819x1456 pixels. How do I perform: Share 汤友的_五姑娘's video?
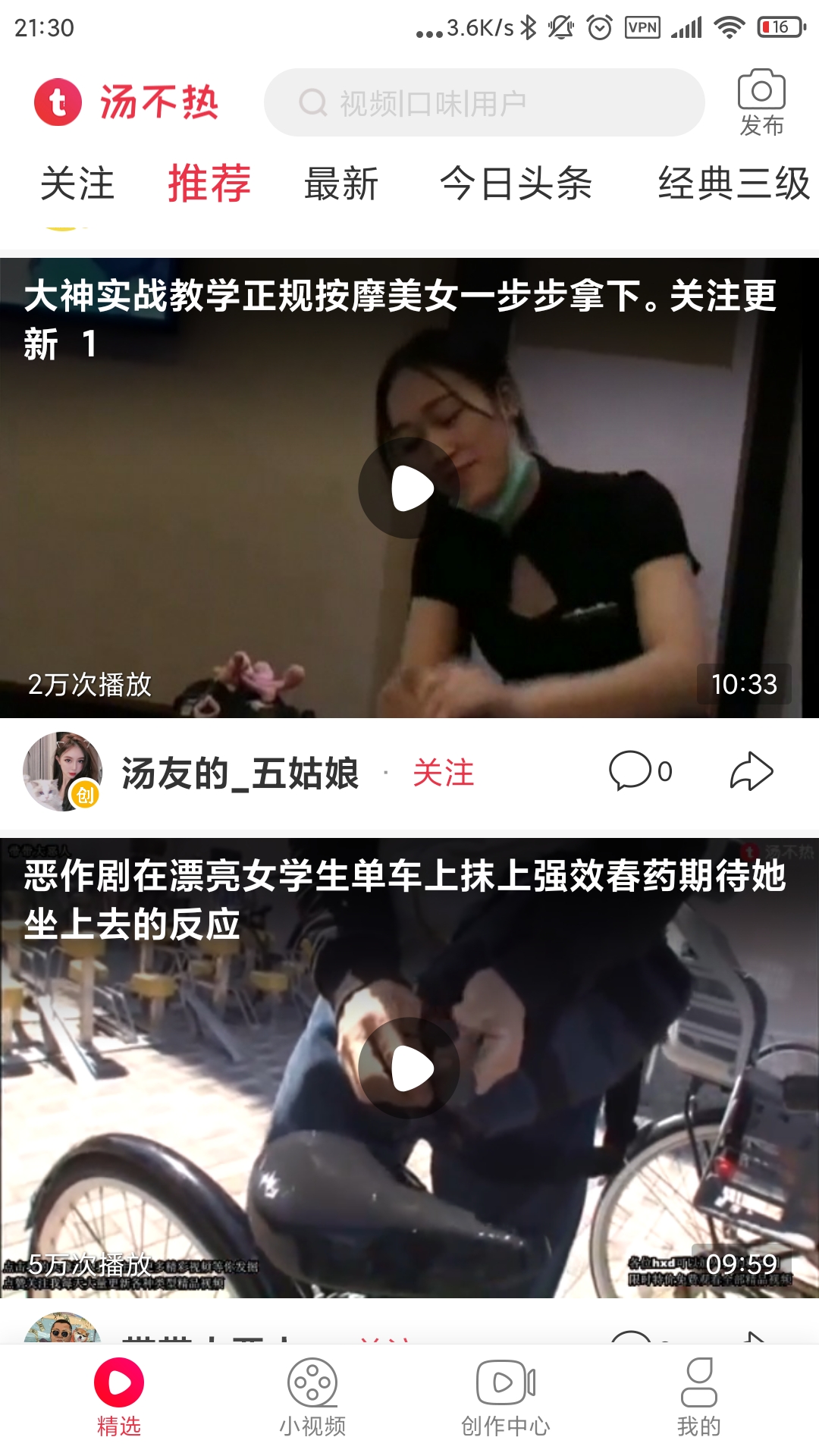752,771
